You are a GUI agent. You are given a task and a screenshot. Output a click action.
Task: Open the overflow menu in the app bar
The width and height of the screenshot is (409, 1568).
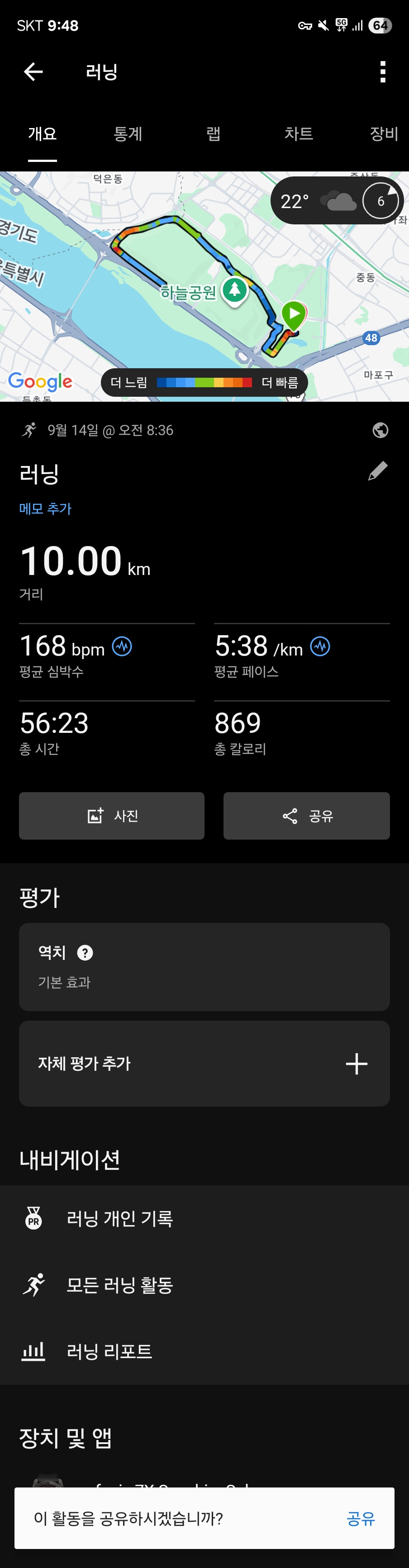pyautogui.click(x=382, y=72)
